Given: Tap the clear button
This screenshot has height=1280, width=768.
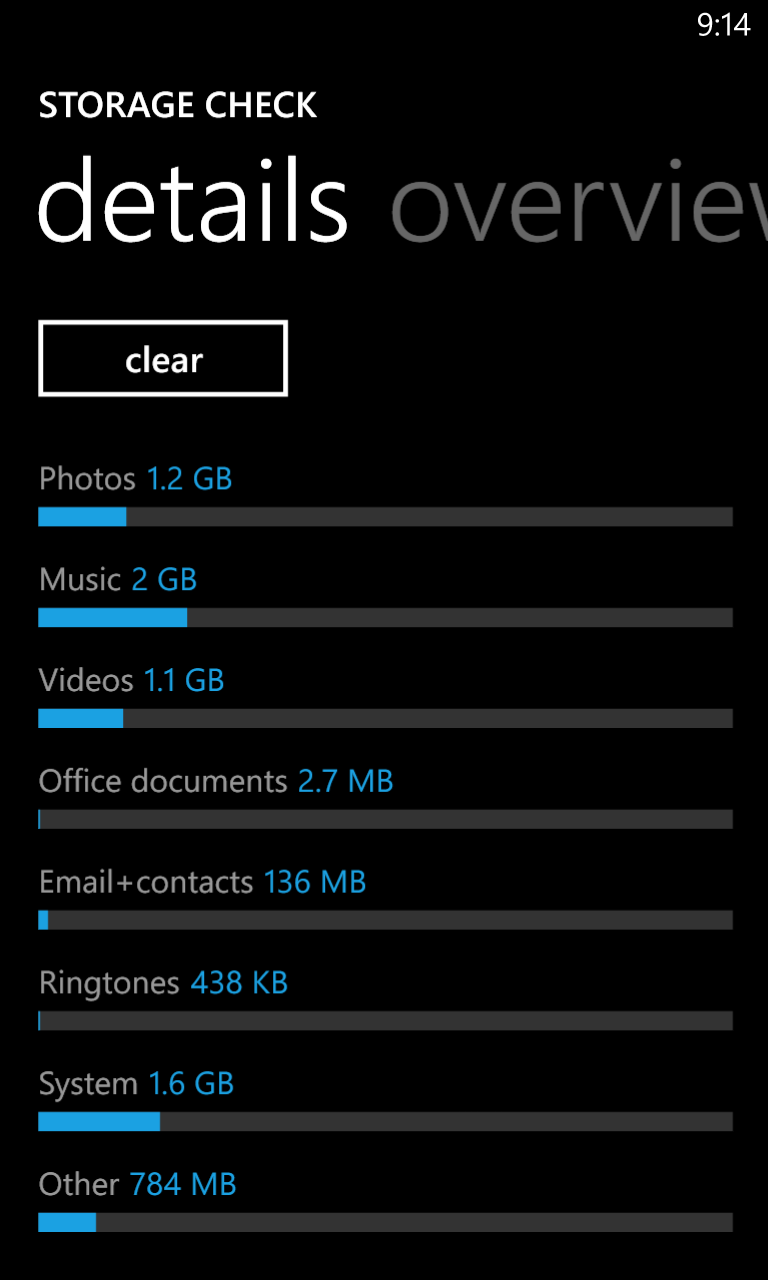Looking at the screenshot, I should click(163, 358).
